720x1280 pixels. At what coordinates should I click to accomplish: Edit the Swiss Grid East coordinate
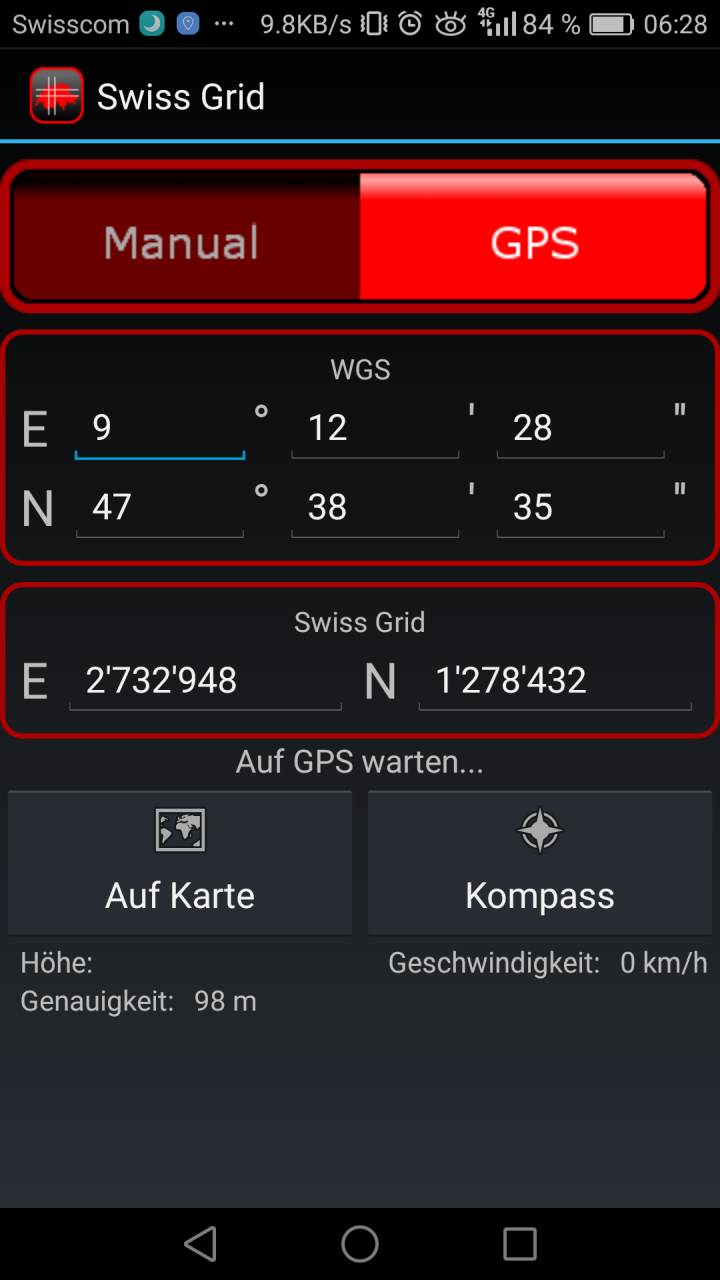[x=205, y=681]
